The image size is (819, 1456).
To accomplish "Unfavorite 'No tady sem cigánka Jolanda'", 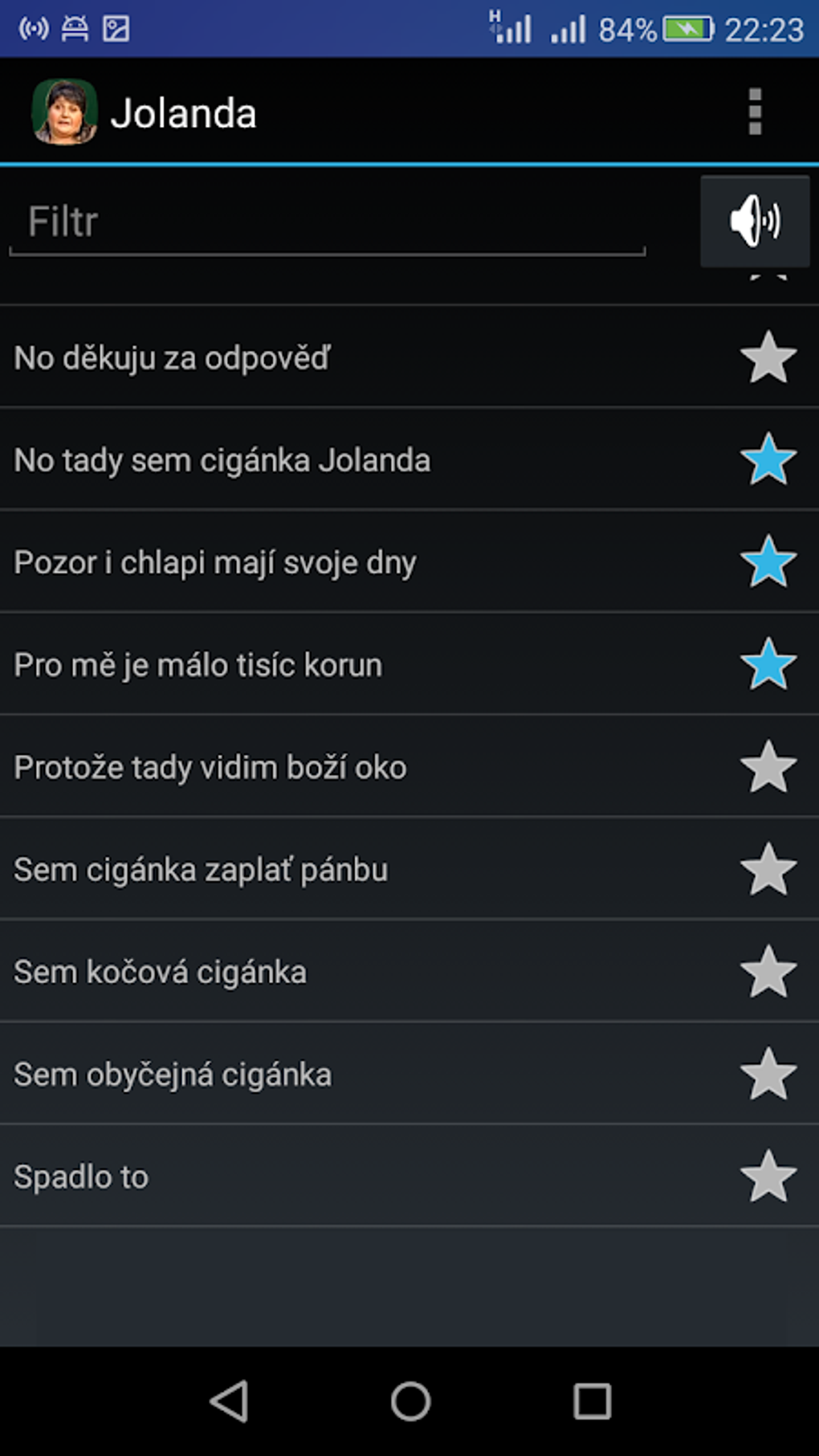I will (x=768, y=459).
